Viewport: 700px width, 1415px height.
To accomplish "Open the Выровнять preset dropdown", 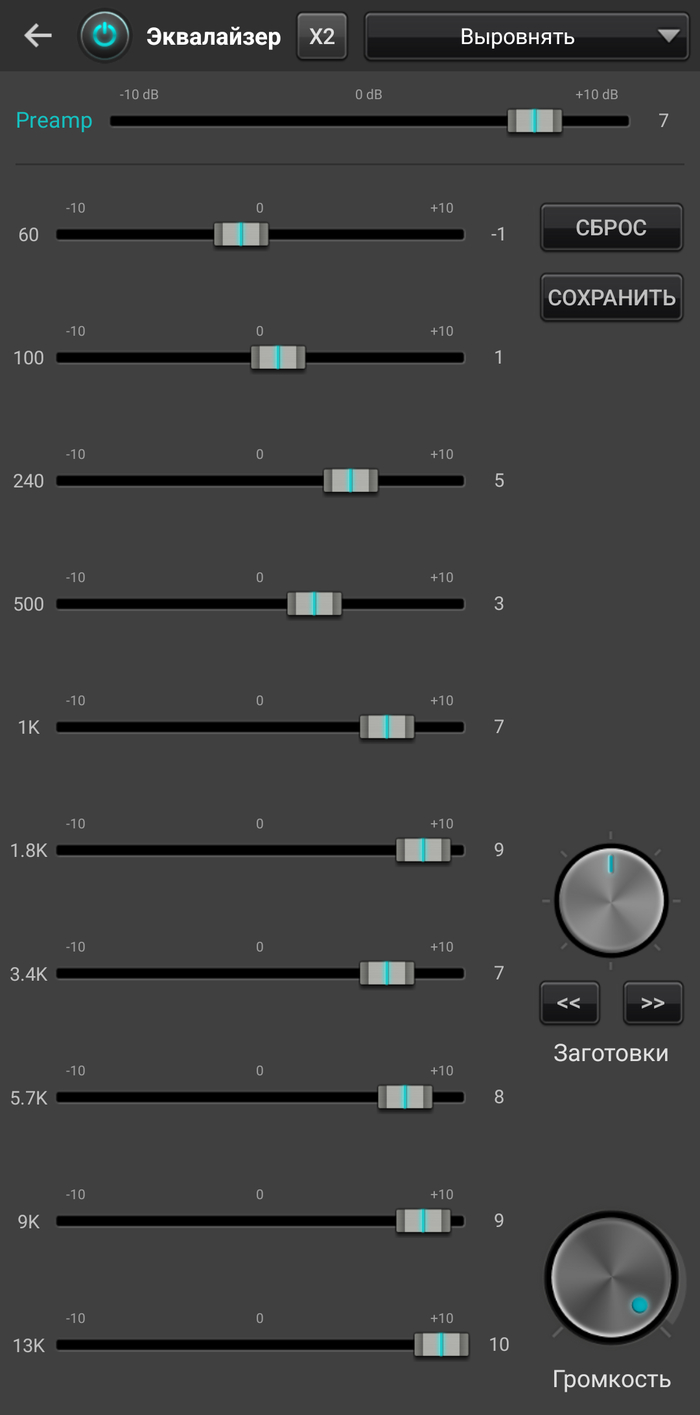I will click(526, 37).
